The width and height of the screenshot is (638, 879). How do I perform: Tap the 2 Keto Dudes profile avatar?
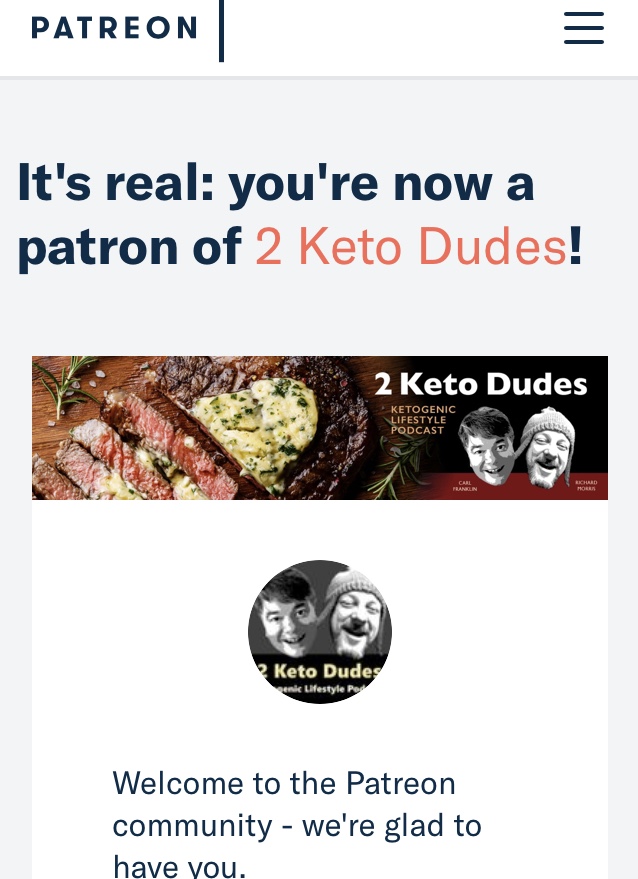point(320,632)
